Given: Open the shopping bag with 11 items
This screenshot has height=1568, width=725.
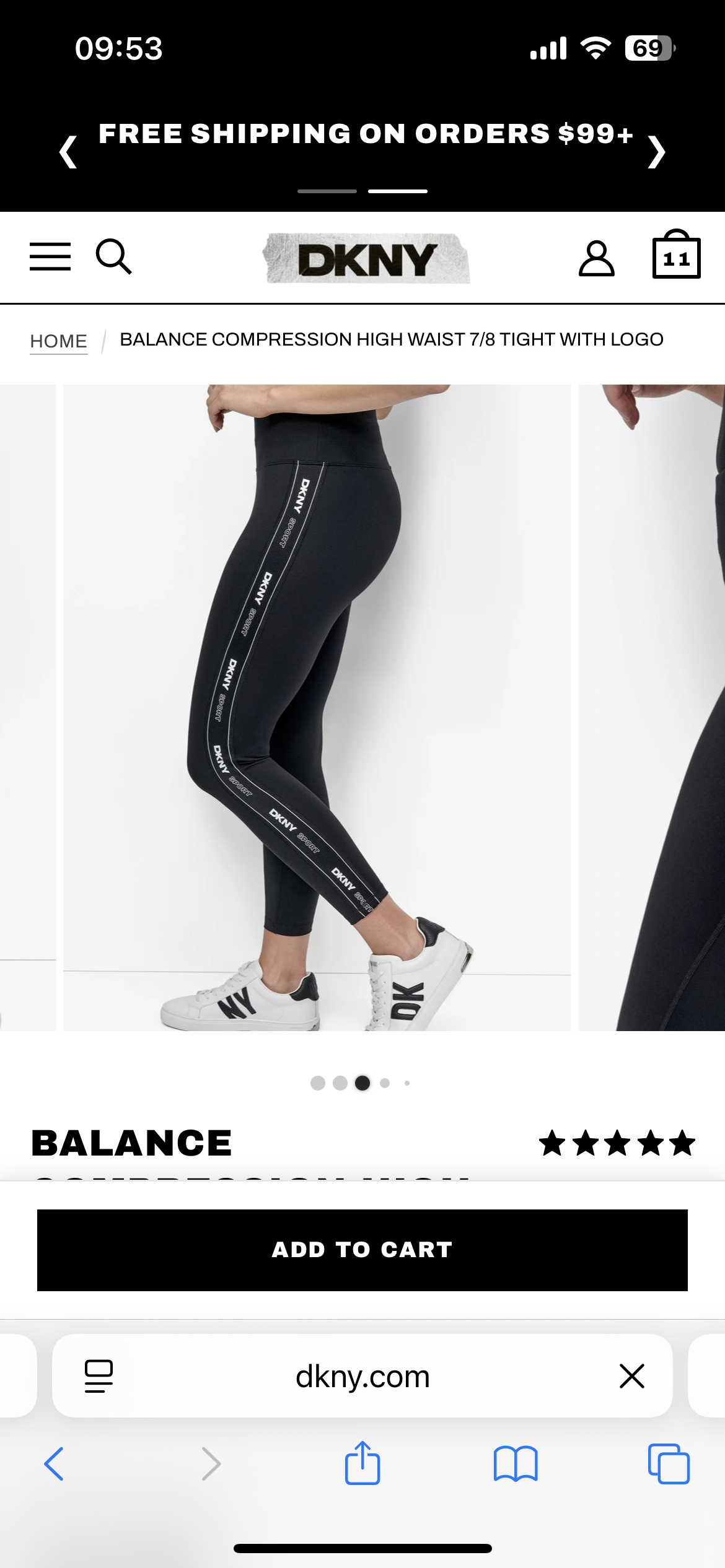Looking at the screenshot, I should coord(676,256).
